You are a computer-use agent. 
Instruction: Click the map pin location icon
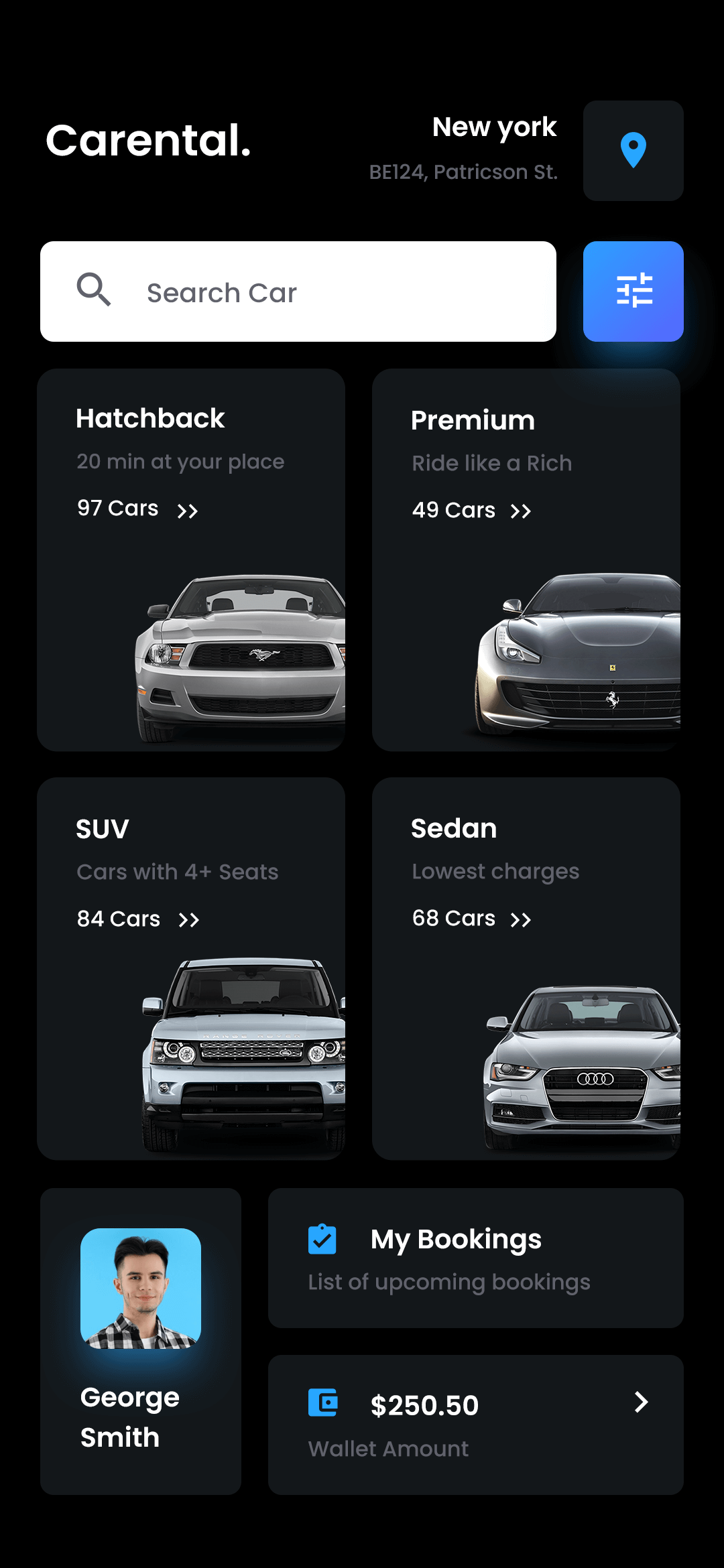(632, 151)
